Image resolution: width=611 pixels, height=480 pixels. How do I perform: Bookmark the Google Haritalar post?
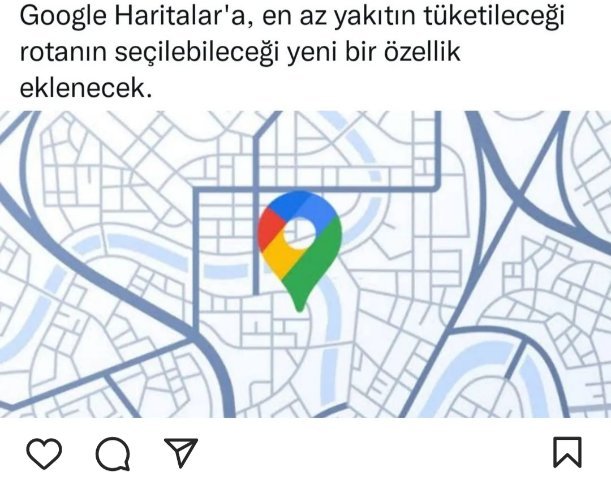567,452
